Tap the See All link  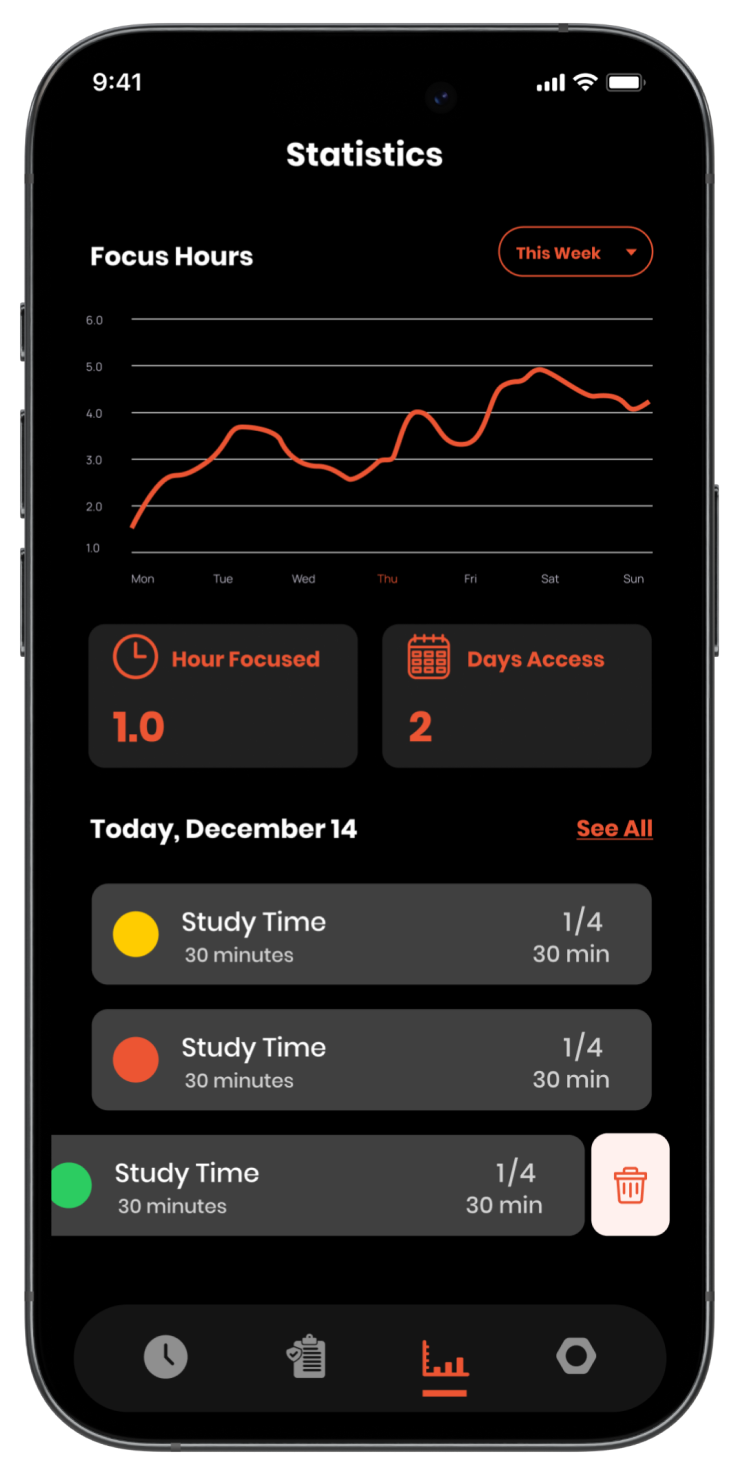pos(614,828)
